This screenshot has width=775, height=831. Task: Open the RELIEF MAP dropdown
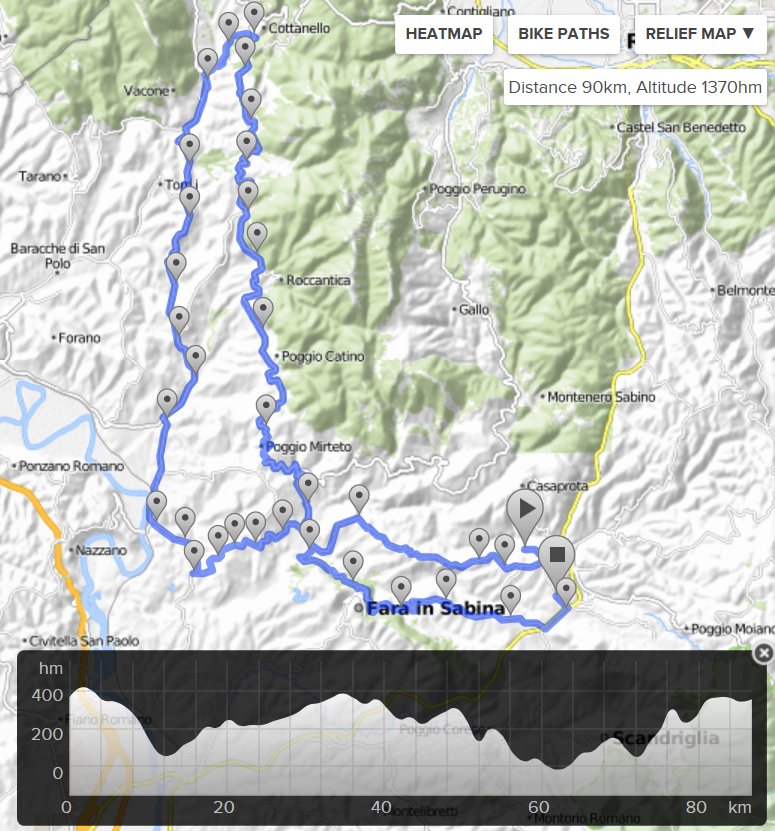coord(699,34)
